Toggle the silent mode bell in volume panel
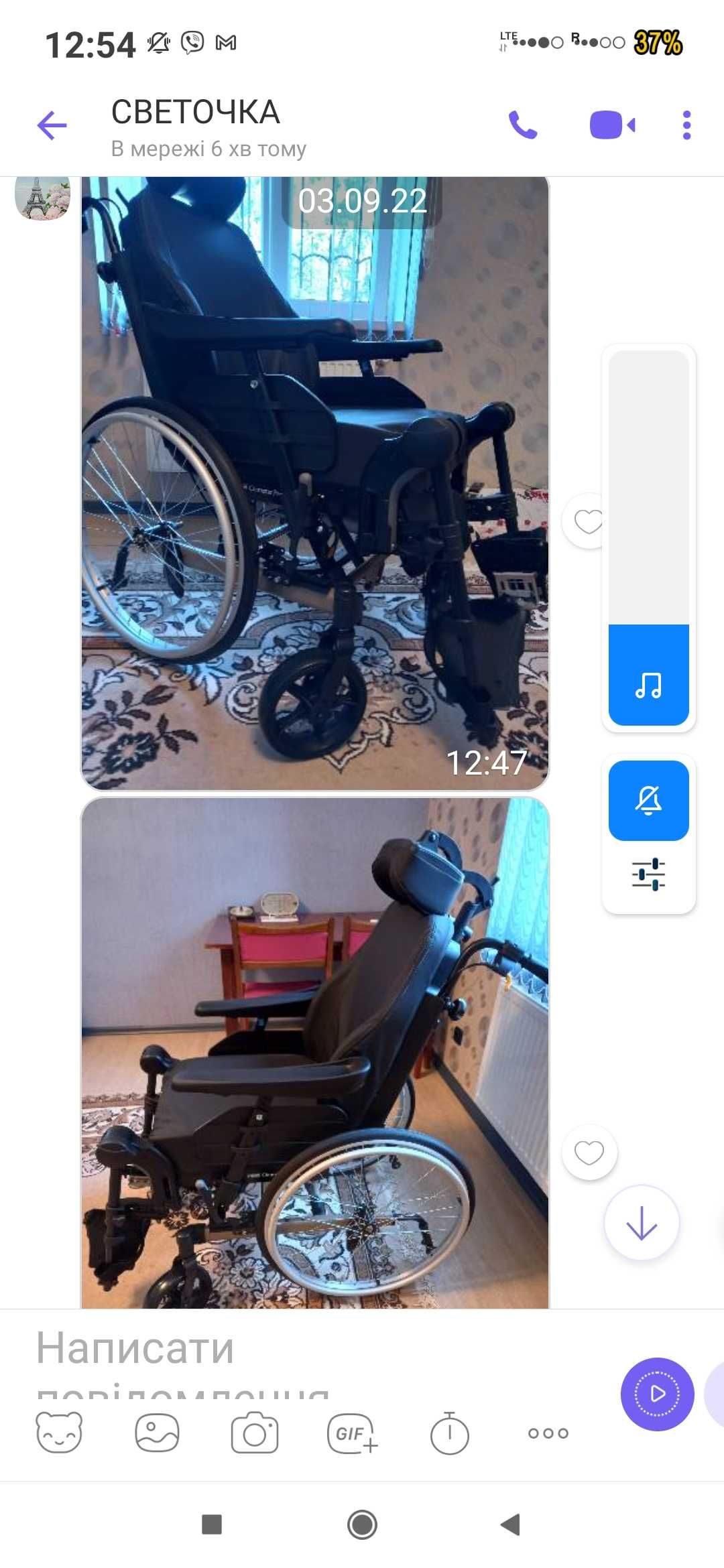This screenshot has width=724, height=1568. click(x=648, y=800)
